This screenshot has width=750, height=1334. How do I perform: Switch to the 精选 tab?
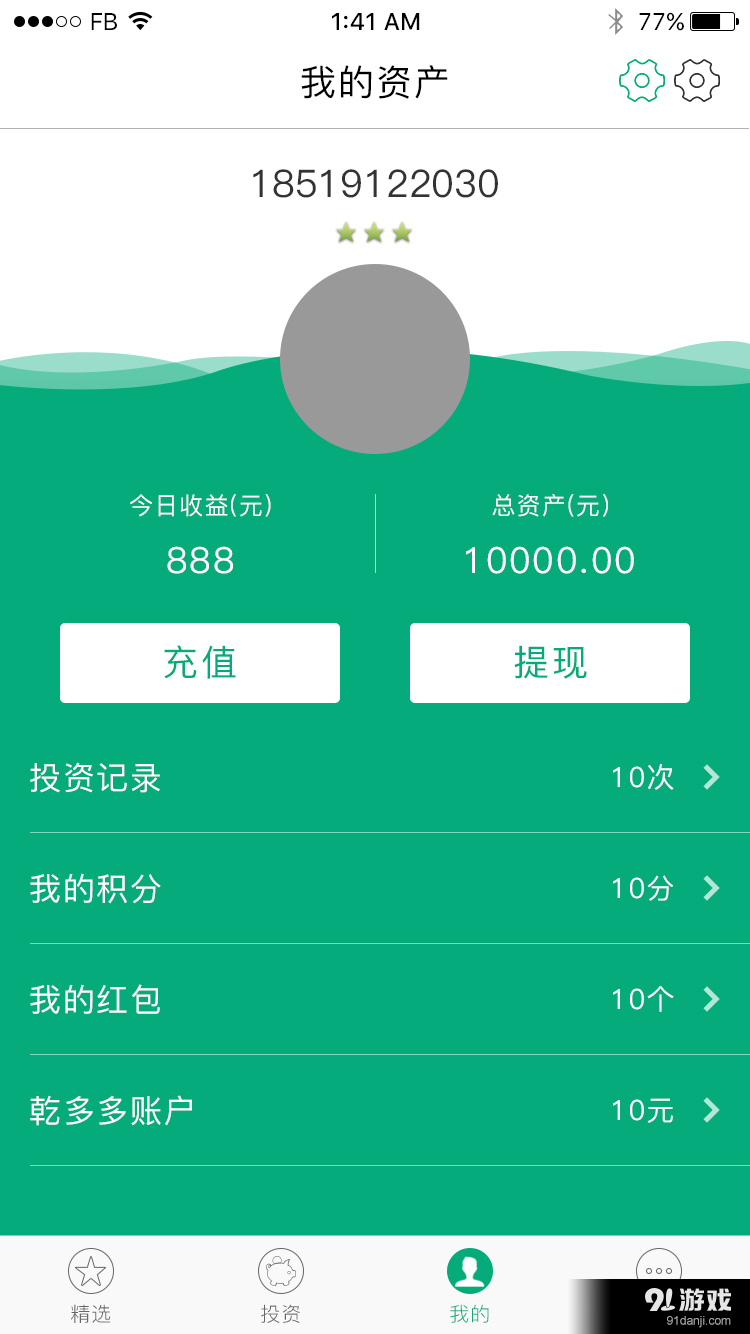[91, 1285]
